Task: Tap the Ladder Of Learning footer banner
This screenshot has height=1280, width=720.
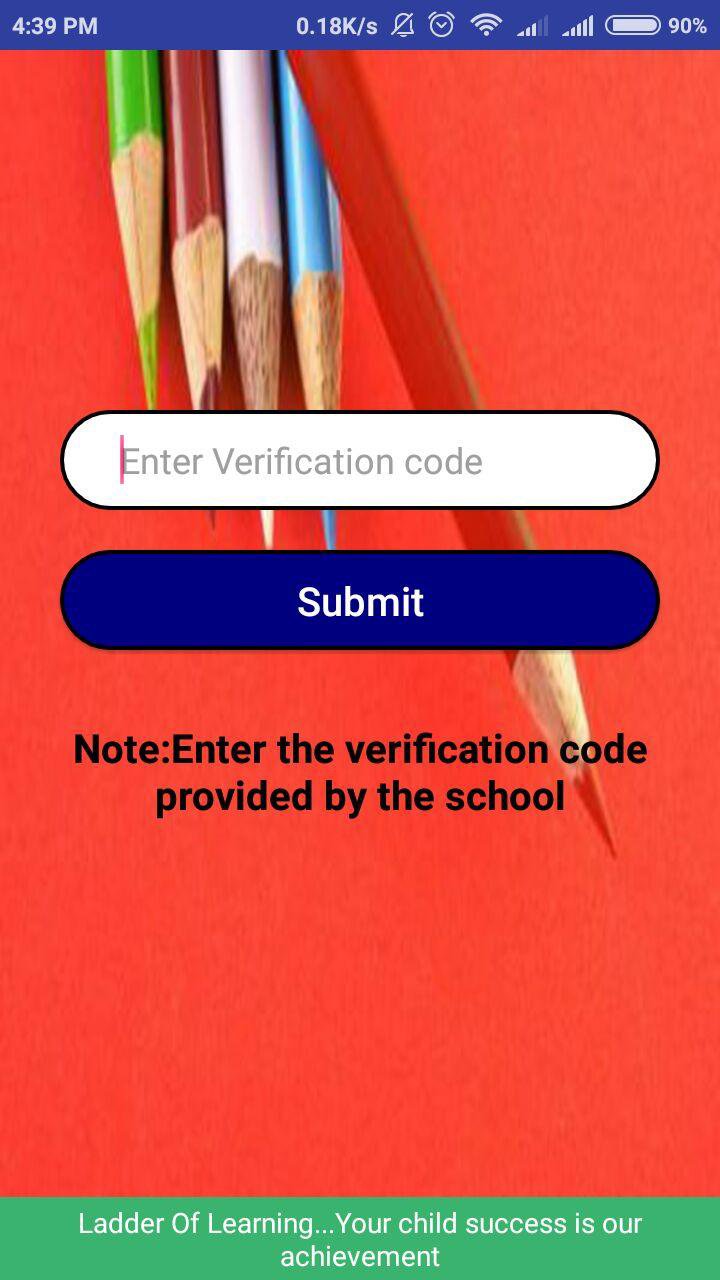Action: coord(360,1239)
